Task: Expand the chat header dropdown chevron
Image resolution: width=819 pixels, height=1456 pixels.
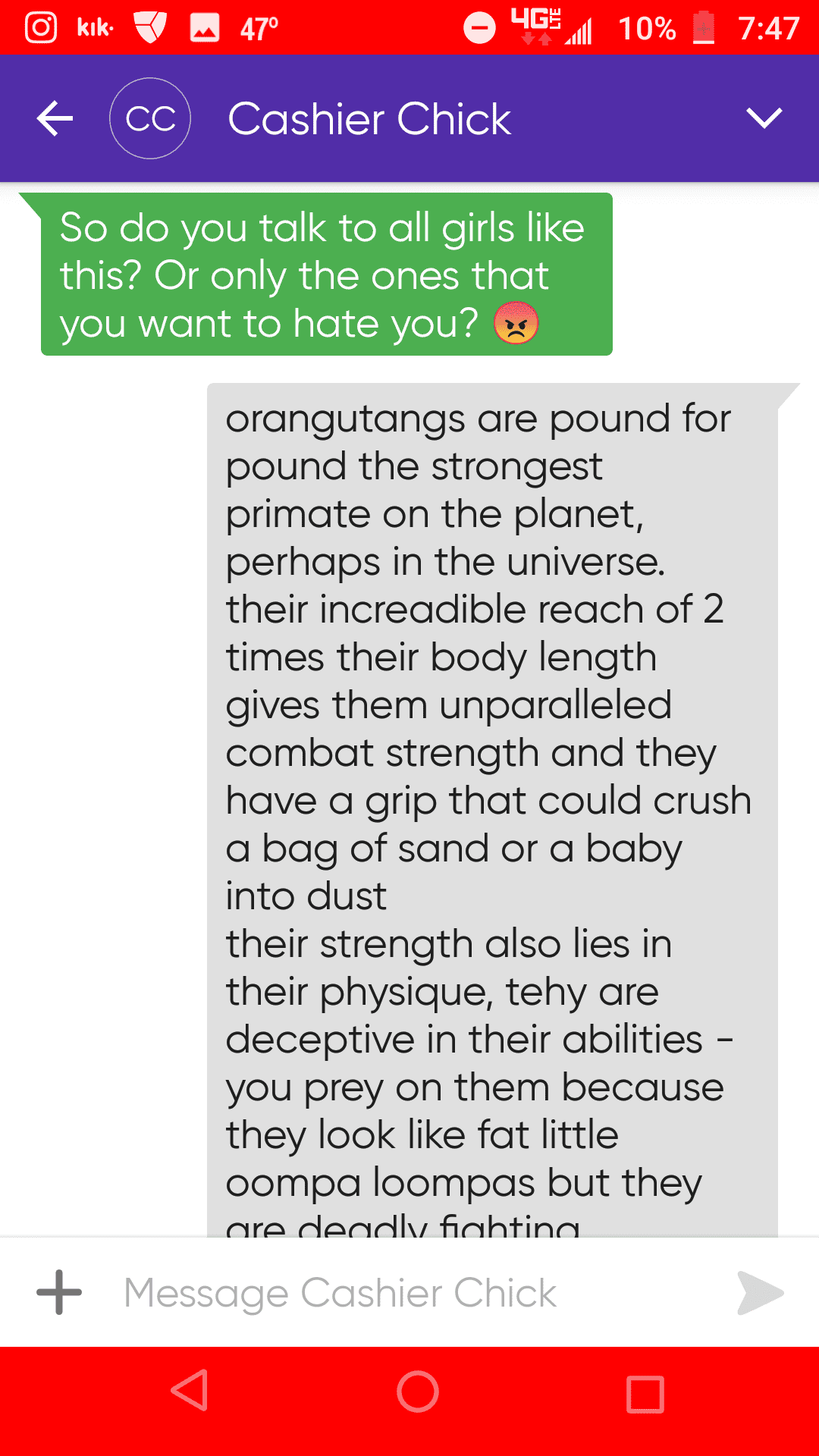Action: coord(763,118)
